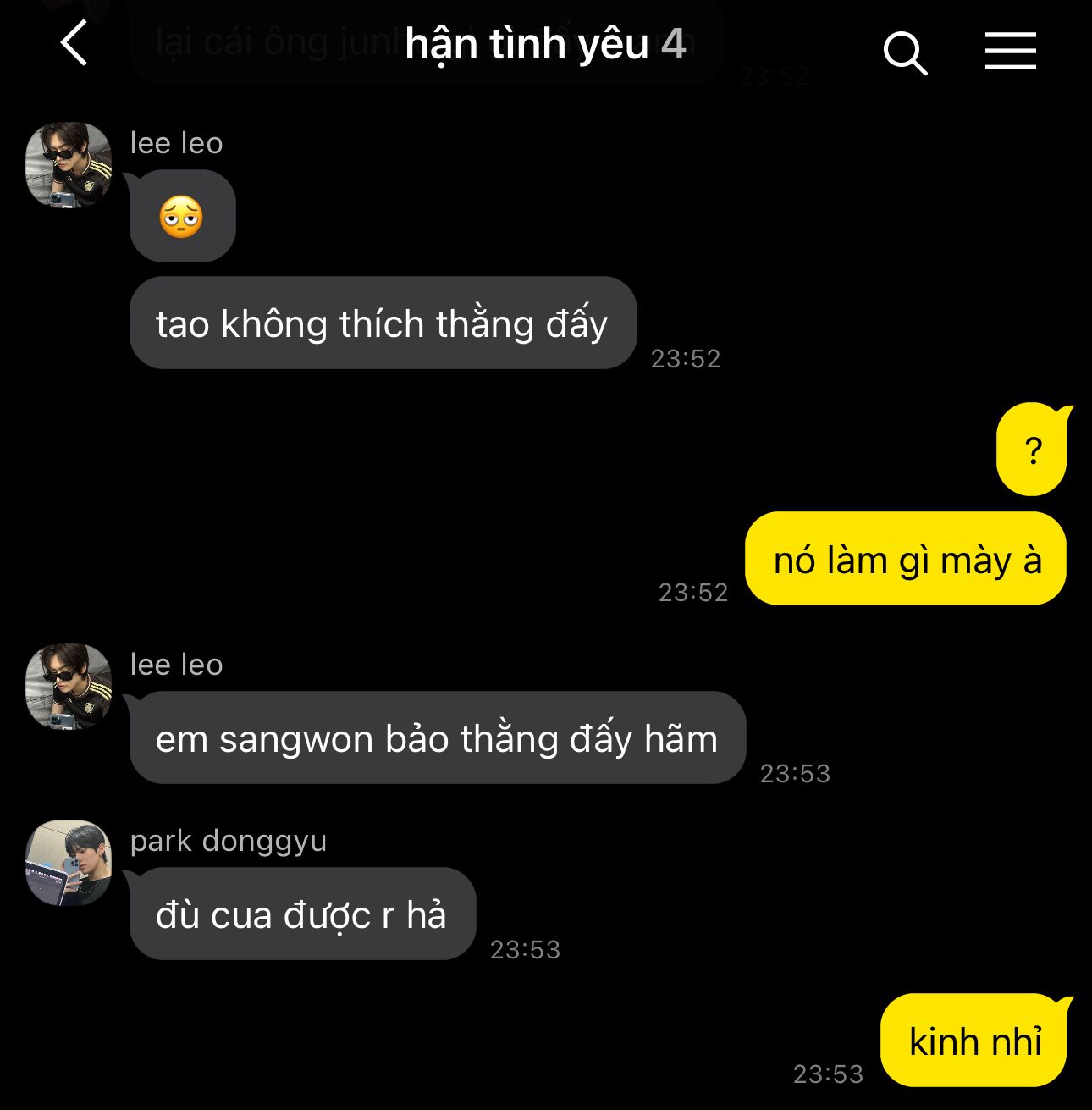1092x1110 pixels.
Task: View lee leo's avatar beside 'em sangwon' message
Action: 69,686
